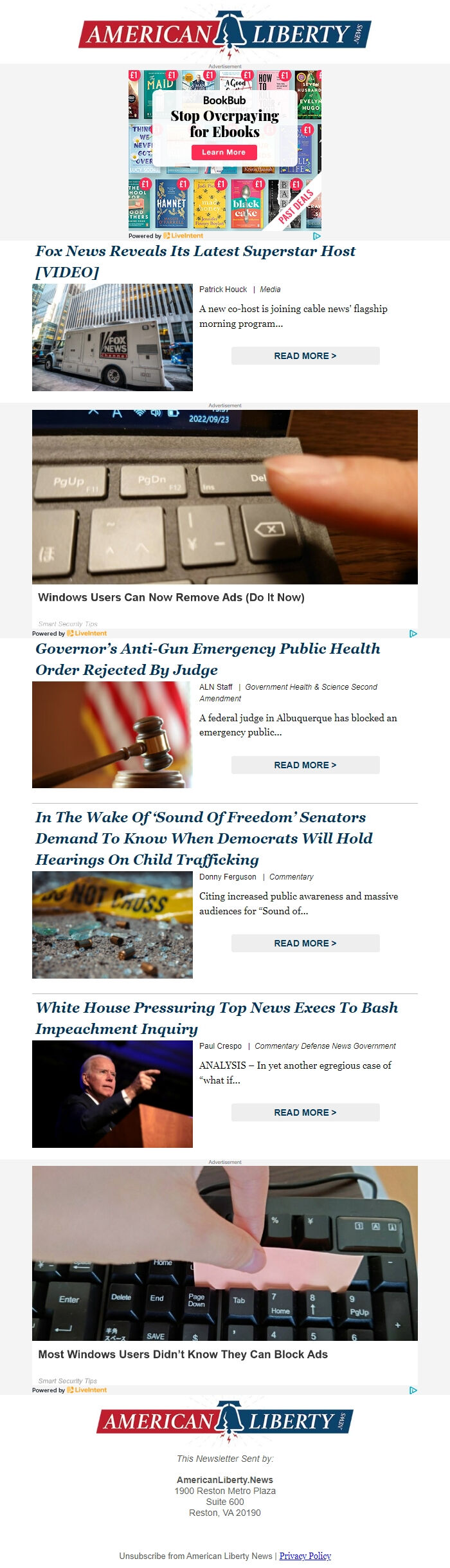
Task: Open the Biden podium photo
Action: (x=113, y=1094)
